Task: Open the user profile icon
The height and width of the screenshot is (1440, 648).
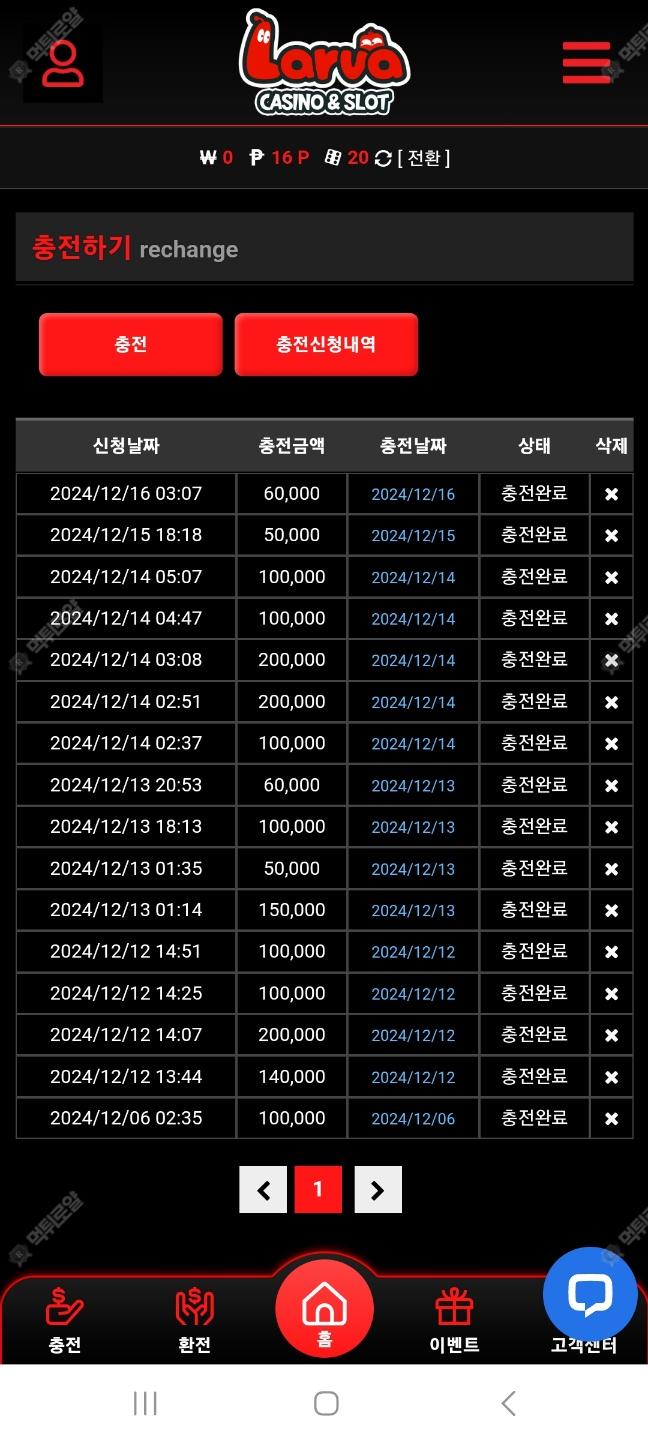Action: 64,63
